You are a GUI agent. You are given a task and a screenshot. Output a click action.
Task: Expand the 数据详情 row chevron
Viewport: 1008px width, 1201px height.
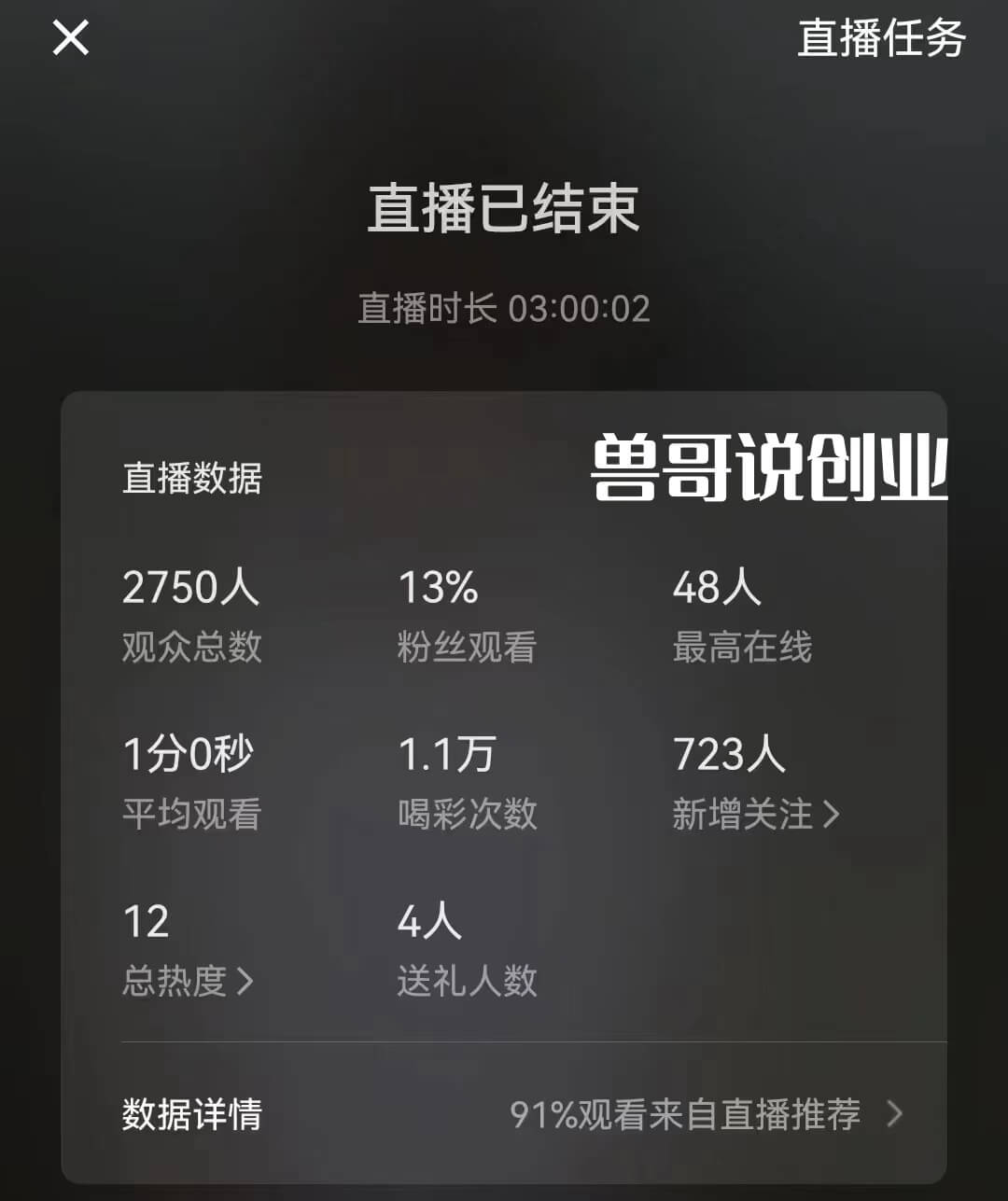pyautogui.click(x=896, y=1113)
